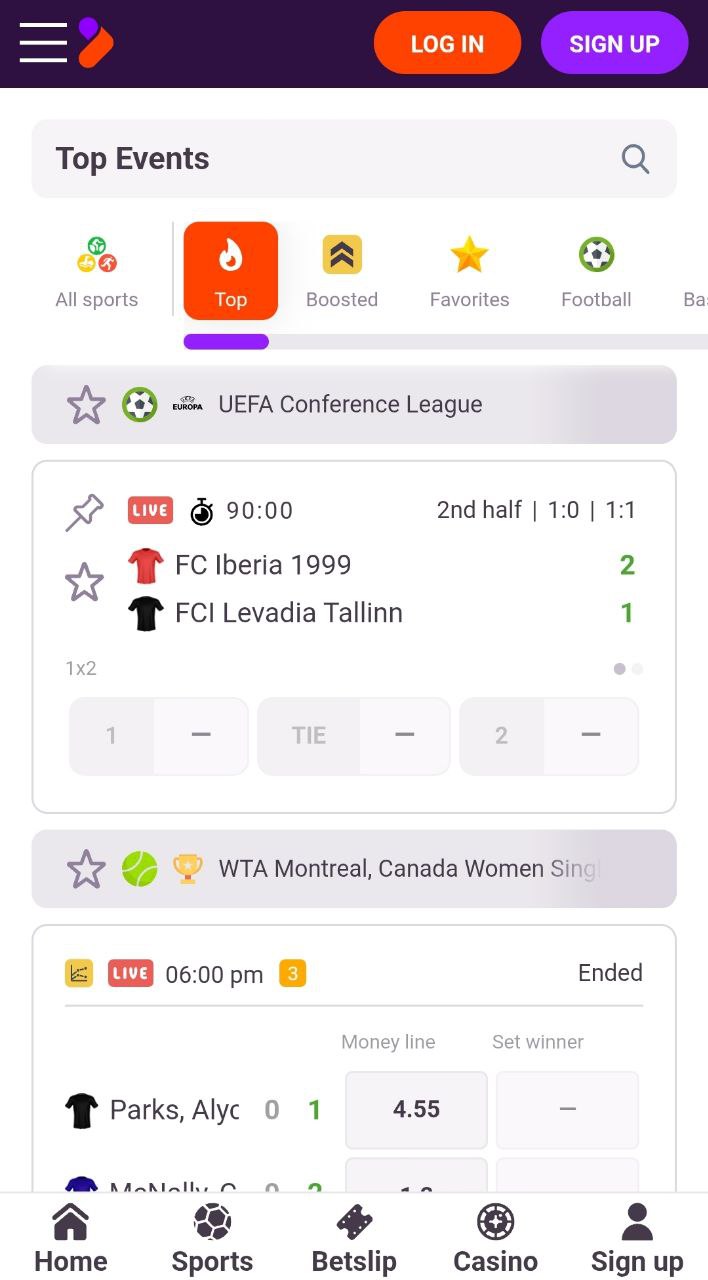Image resolution: width=708 pixels, height=1280 pixels.
Task: Favorite the UEFA Conference League
Action: click(x=86, y=405)
